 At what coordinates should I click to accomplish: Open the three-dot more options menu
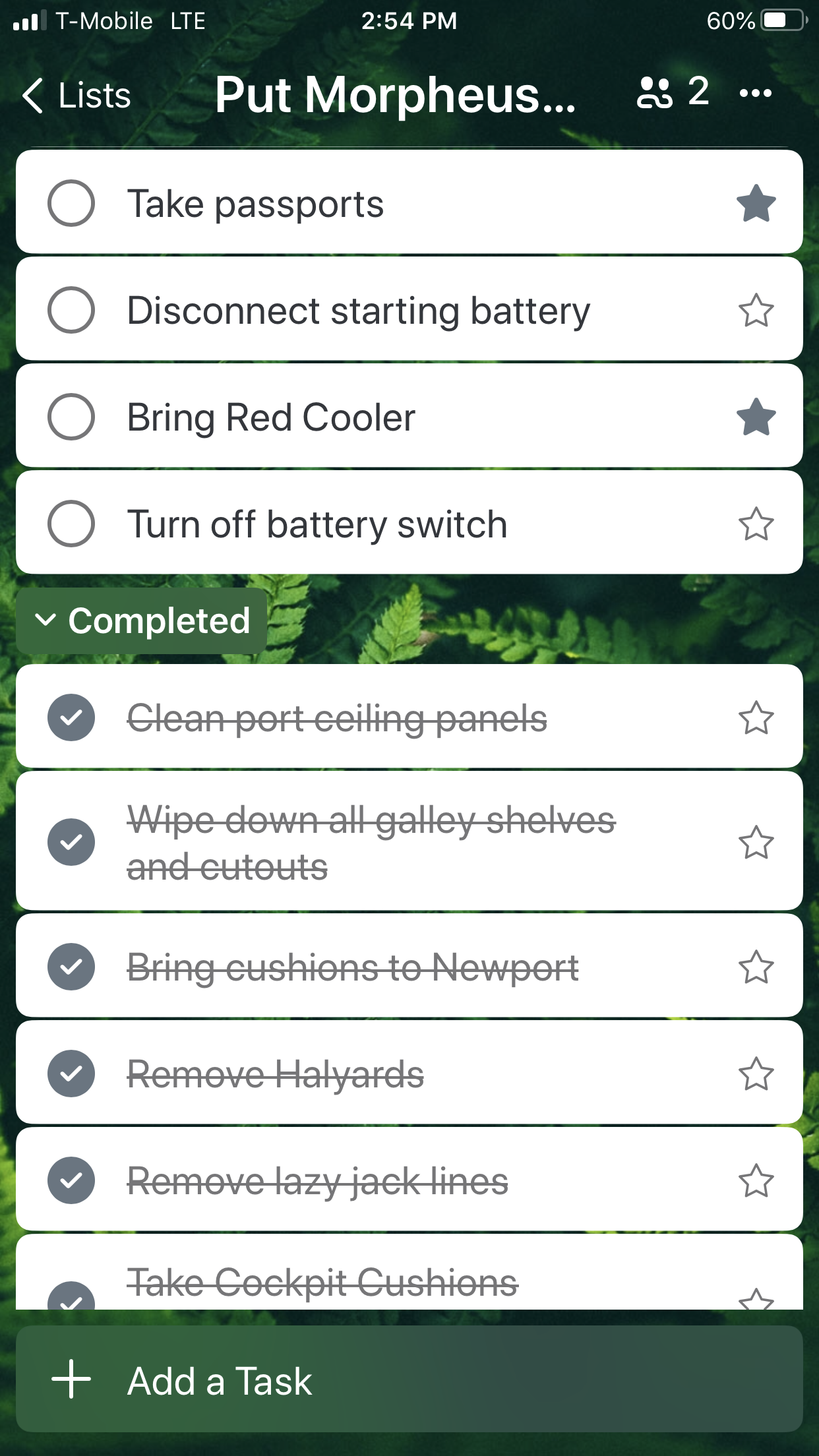[756, 93]
